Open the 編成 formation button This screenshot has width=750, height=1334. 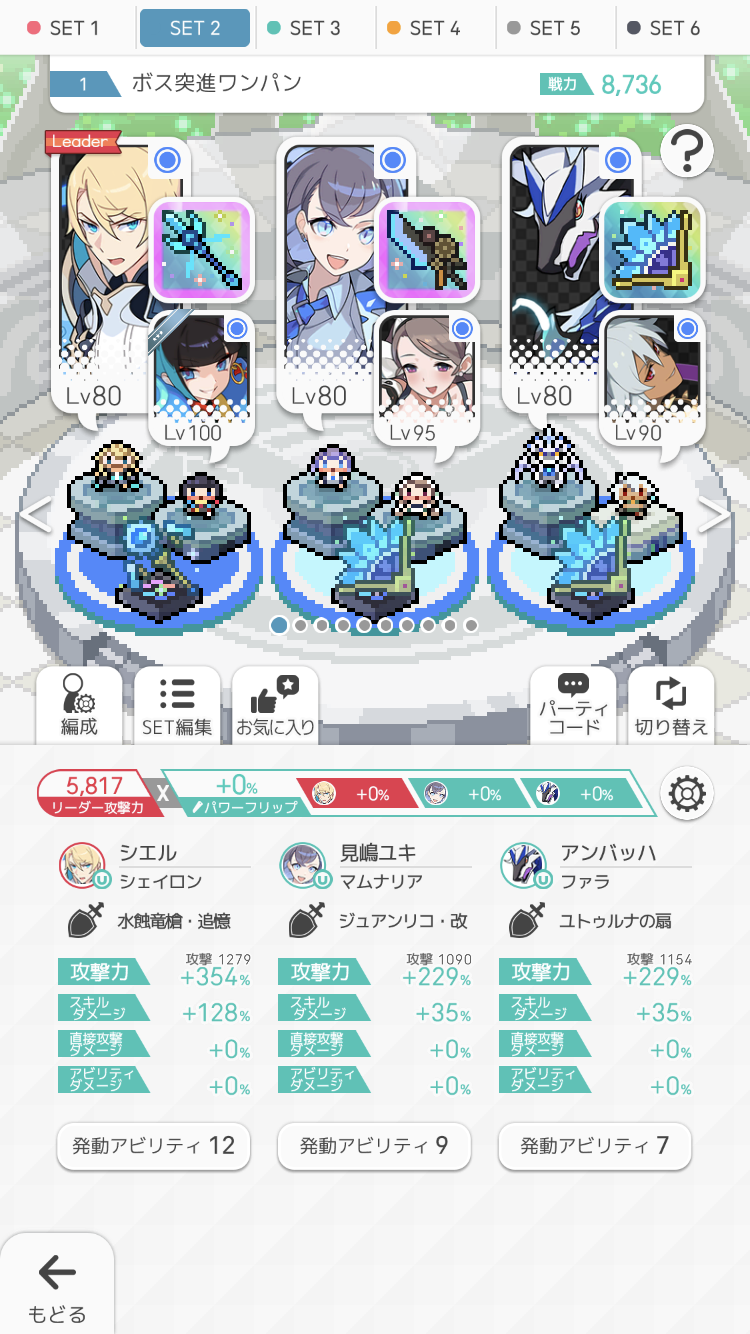79,706
